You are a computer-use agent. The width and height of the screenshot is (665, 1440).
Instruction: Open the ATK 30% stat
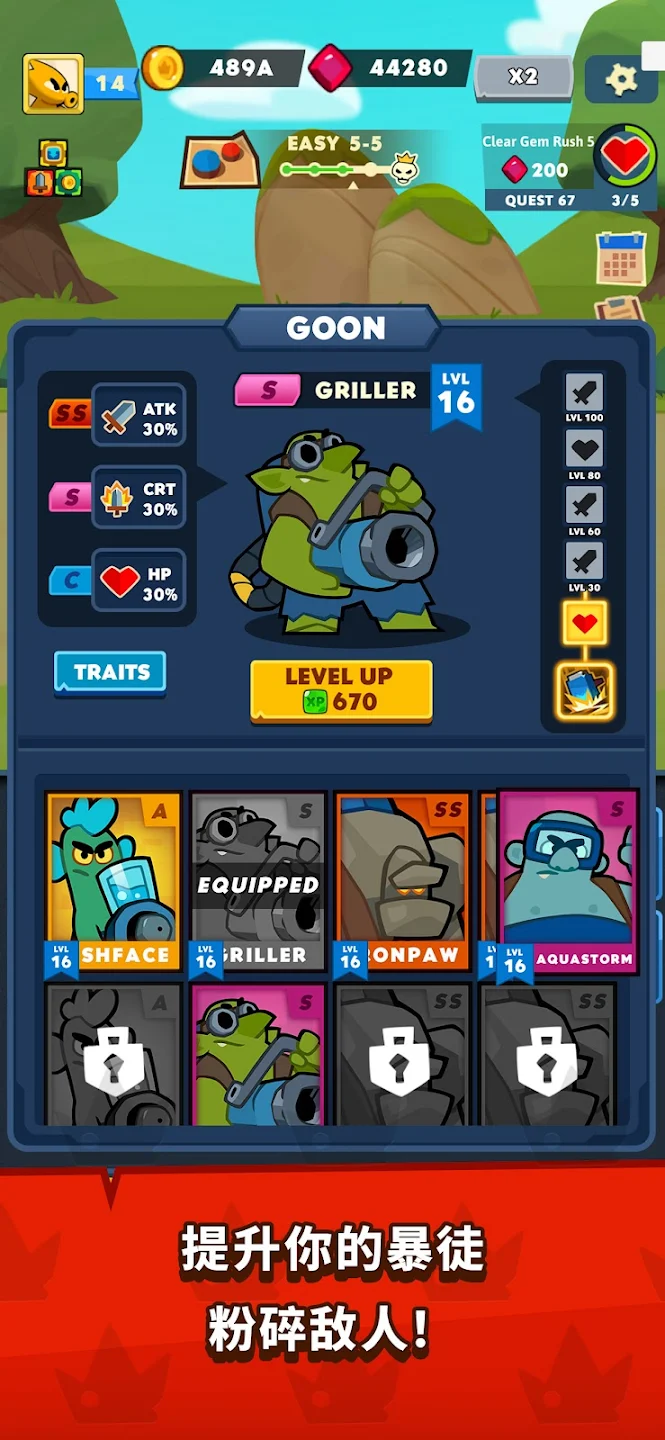(139, 415)
